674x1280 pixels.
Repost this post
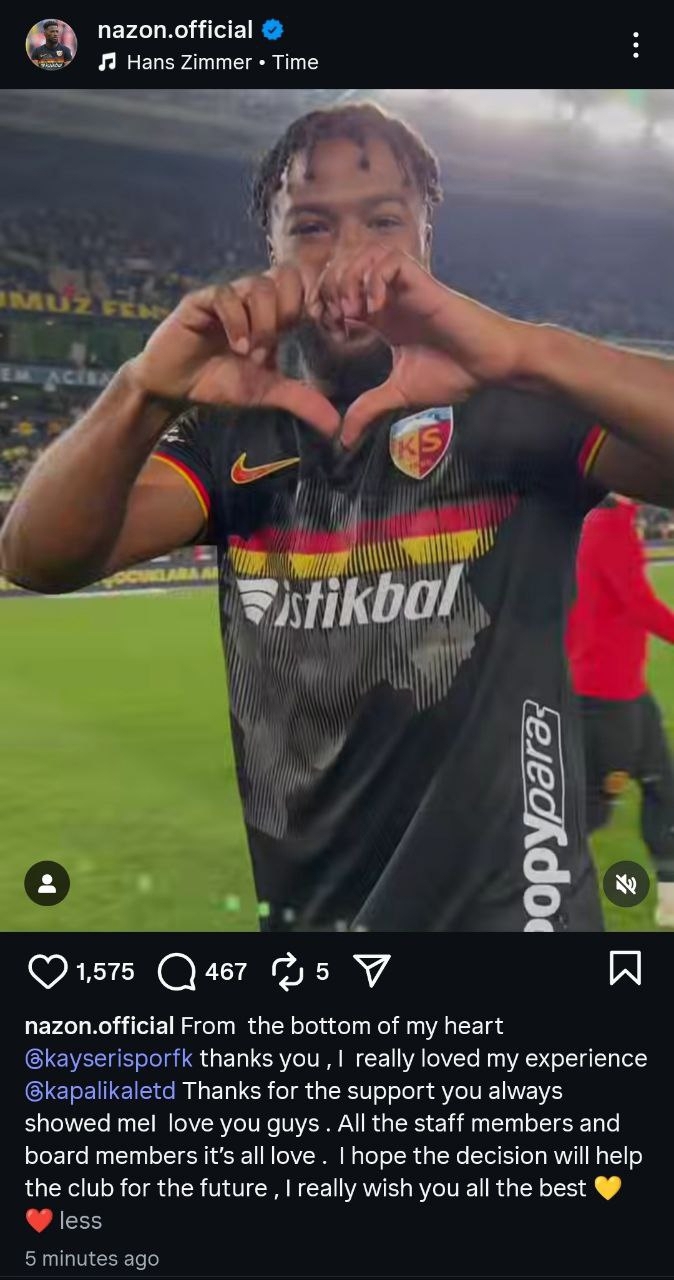pyautogui.click(x=287, y=971)
